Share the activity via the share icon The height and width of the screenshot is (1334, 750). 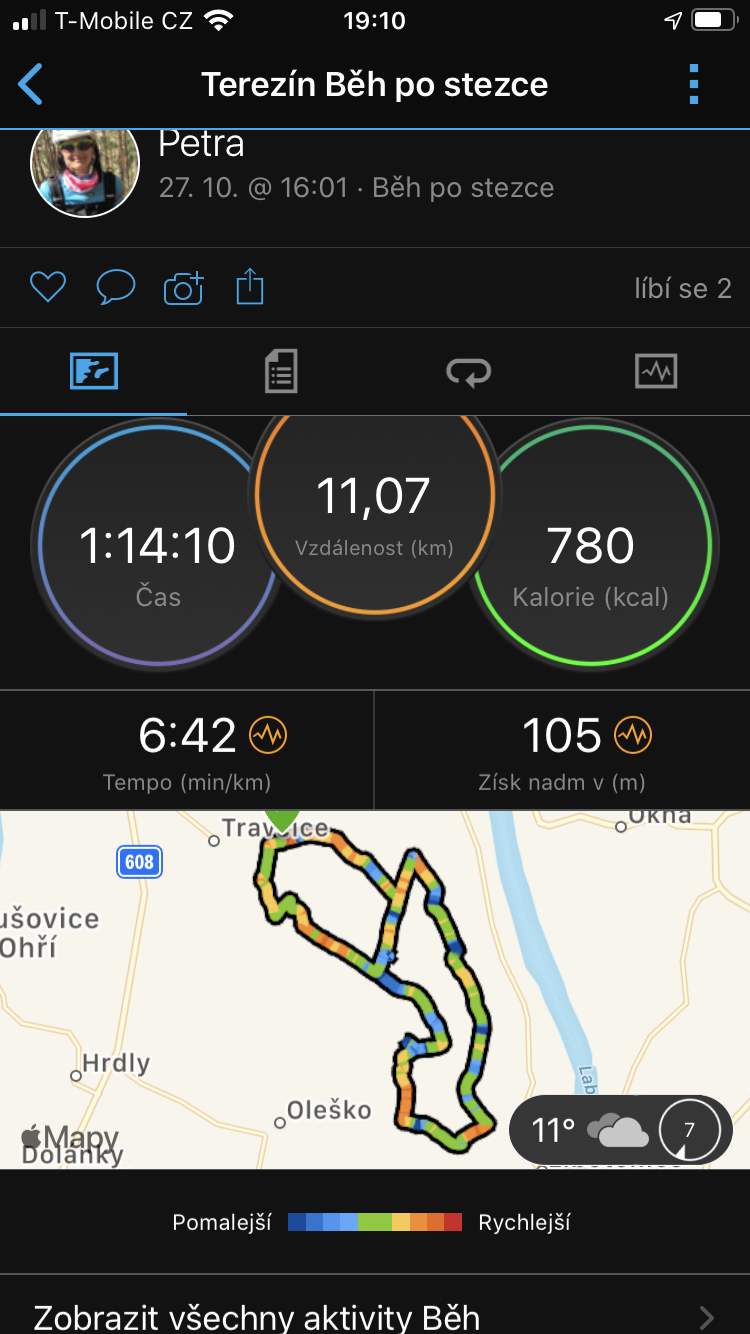pyautogui.click(x=250, y=287)
